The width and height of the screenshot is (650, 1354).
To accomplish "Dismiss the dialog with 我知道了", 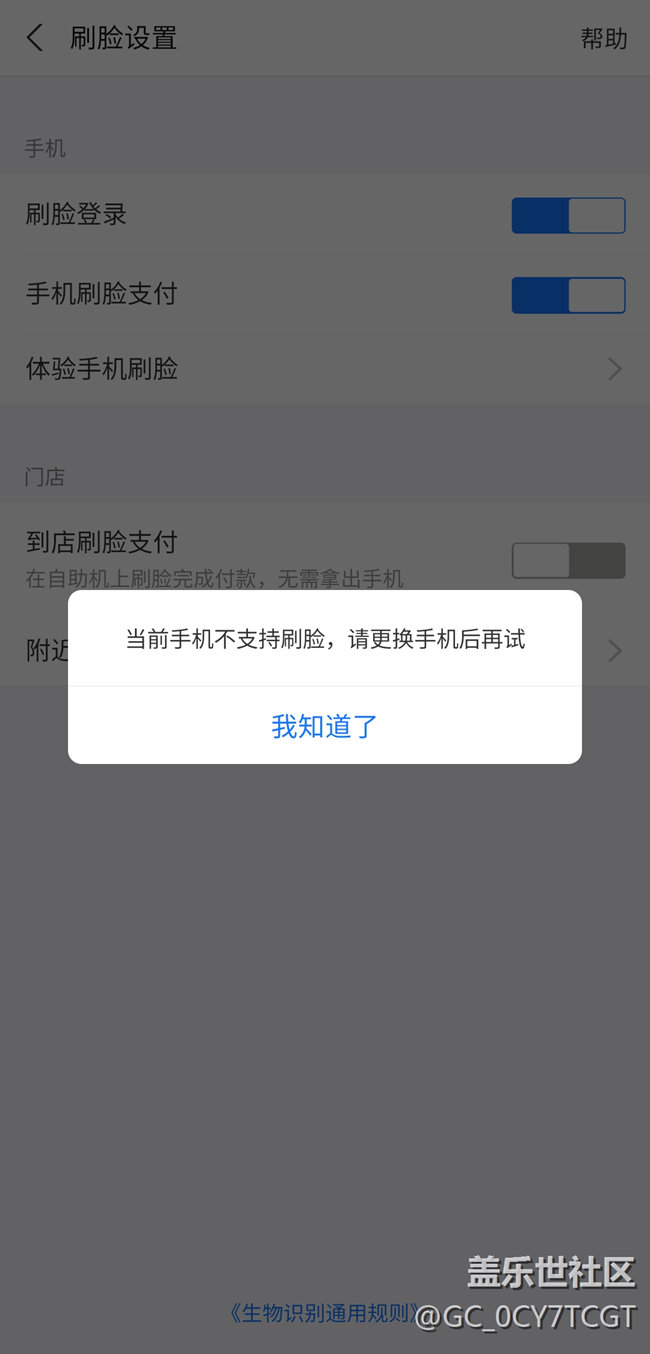I will pos(324,726).
